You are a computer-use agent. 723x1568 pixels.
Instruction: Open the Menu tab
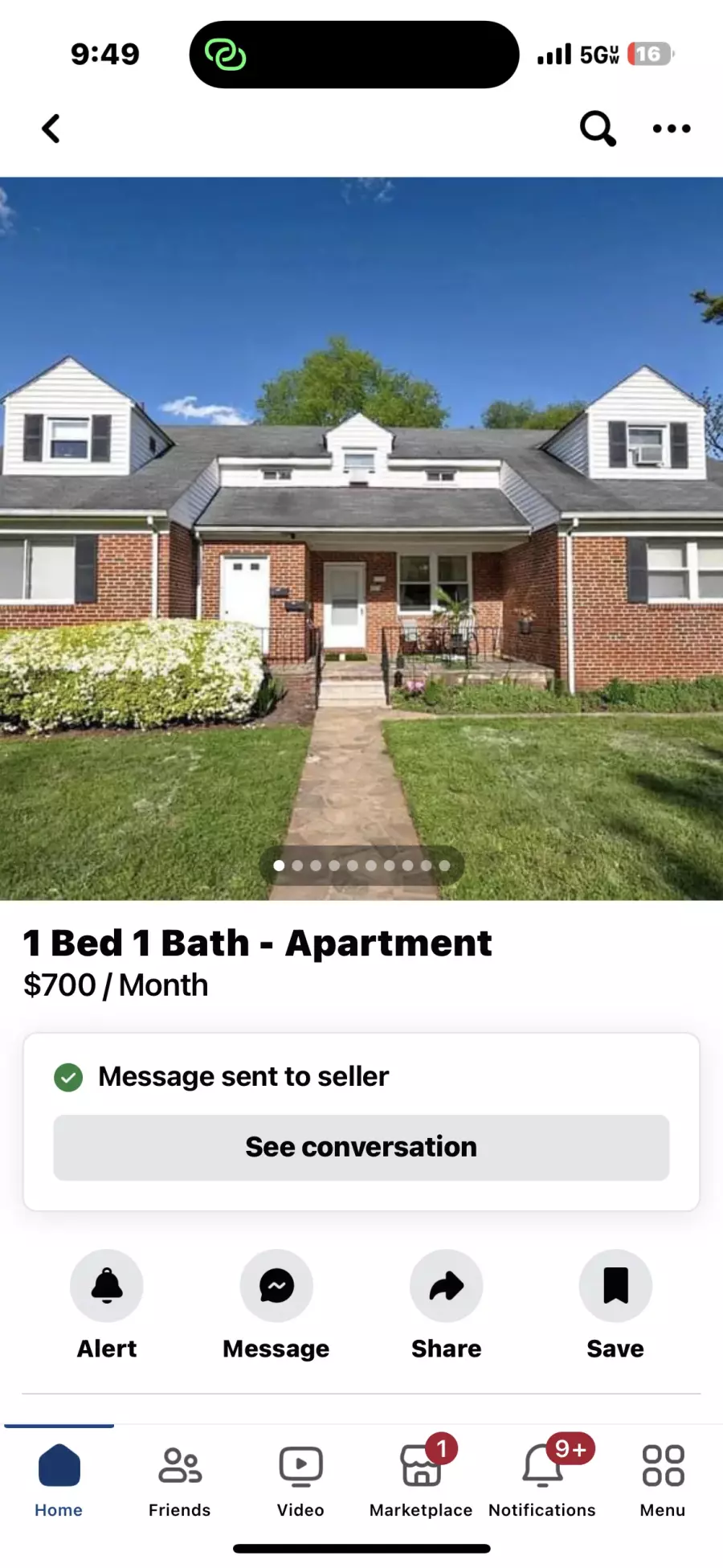click(663, 1480)
